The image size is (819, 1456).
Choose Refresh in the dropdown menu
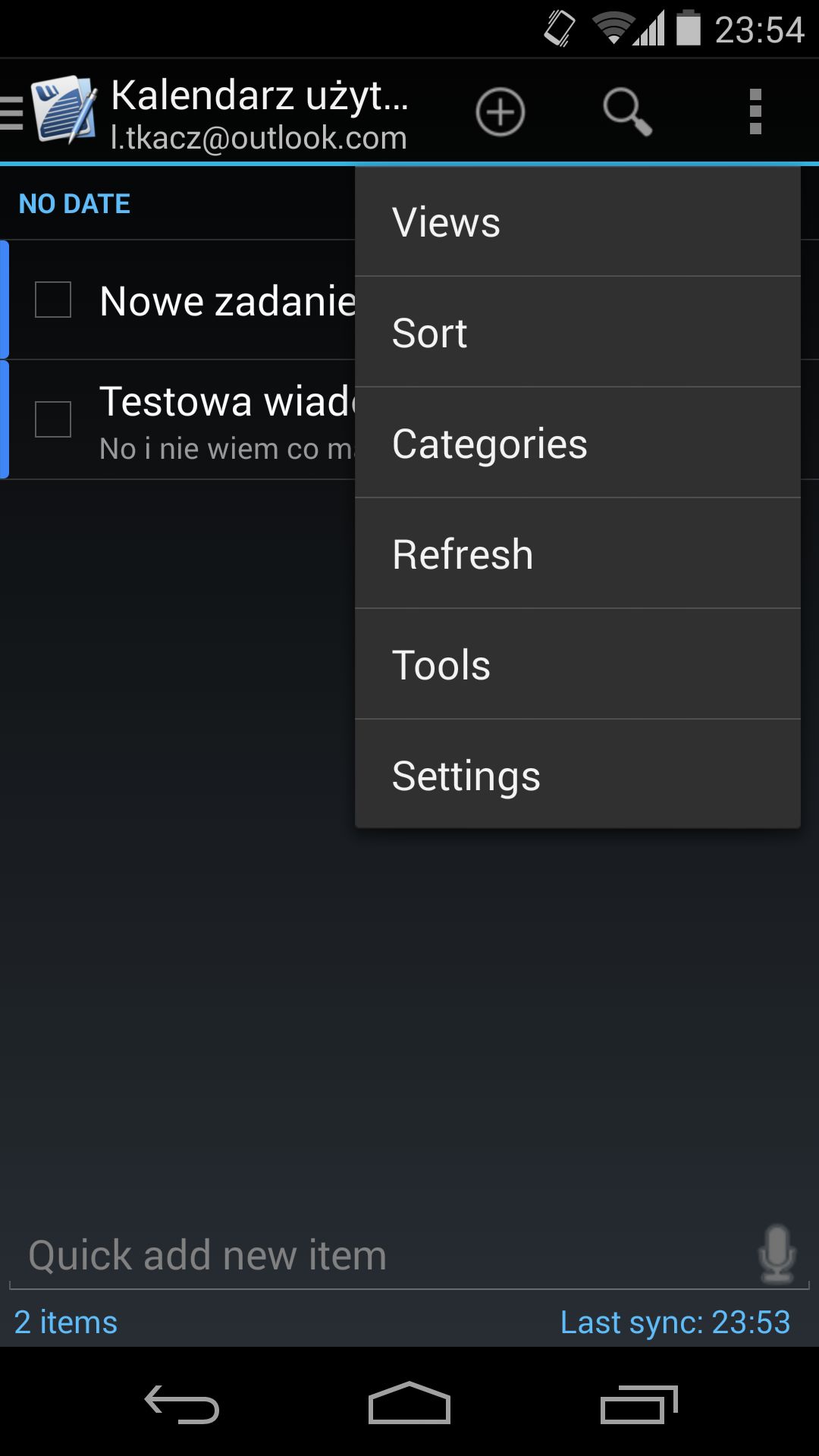point(578,554)
